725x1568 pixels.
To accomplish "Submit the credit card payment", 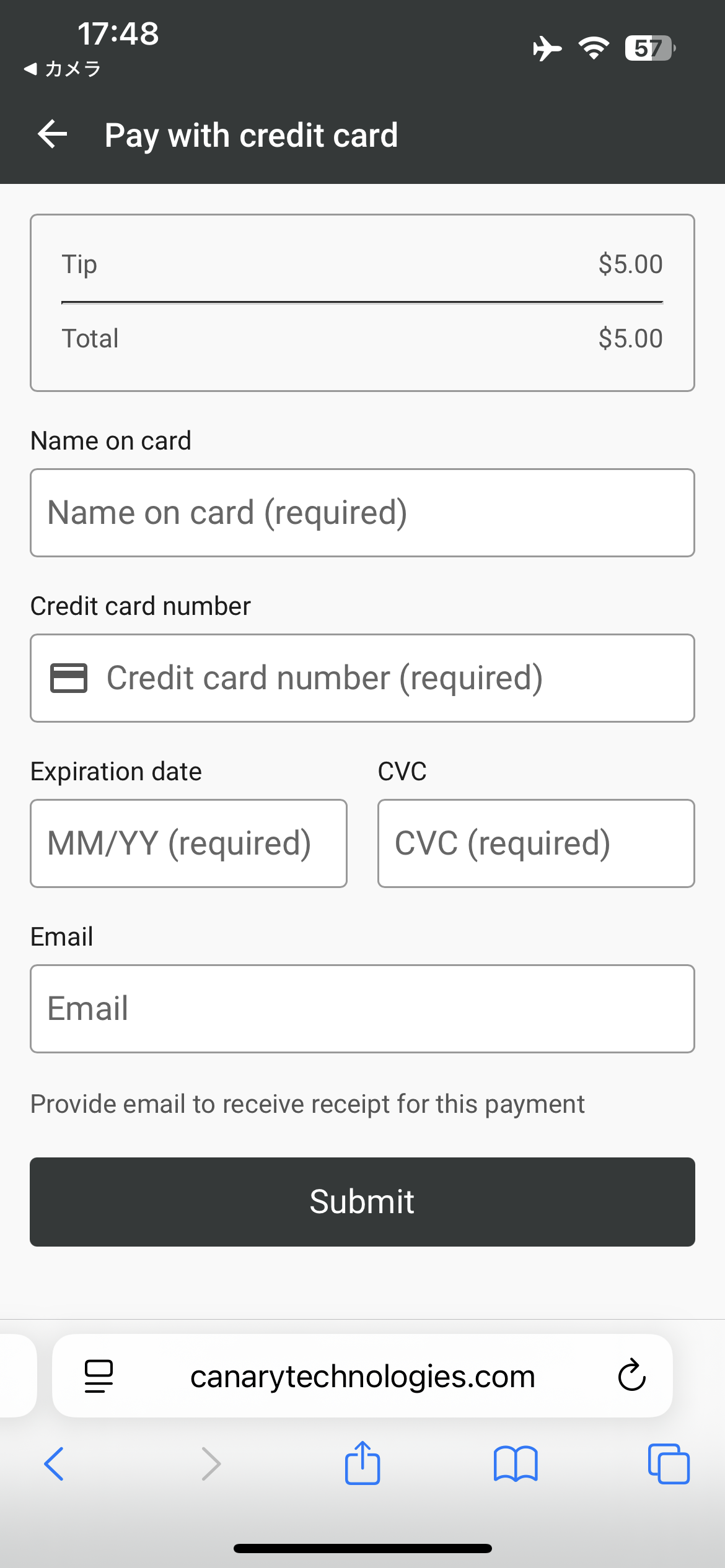I will (362, 1202).
